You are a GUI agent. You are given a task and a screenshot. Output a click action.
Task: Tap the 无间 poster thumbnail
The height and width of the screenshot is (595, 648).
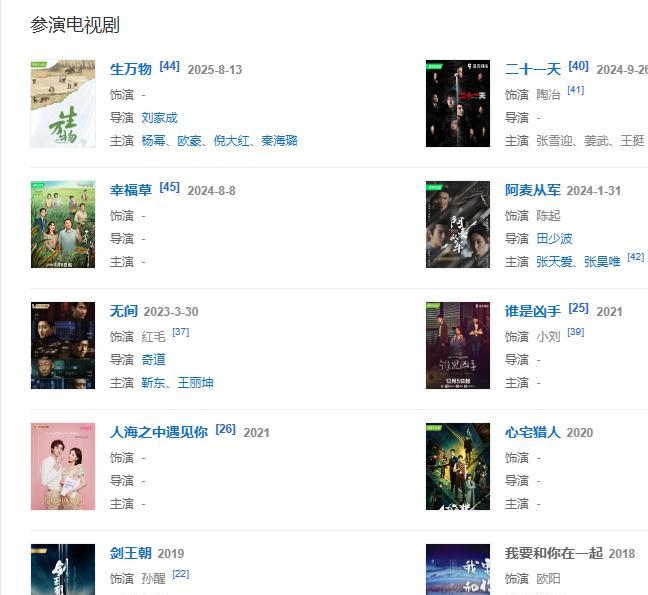[x=63, y=345]
